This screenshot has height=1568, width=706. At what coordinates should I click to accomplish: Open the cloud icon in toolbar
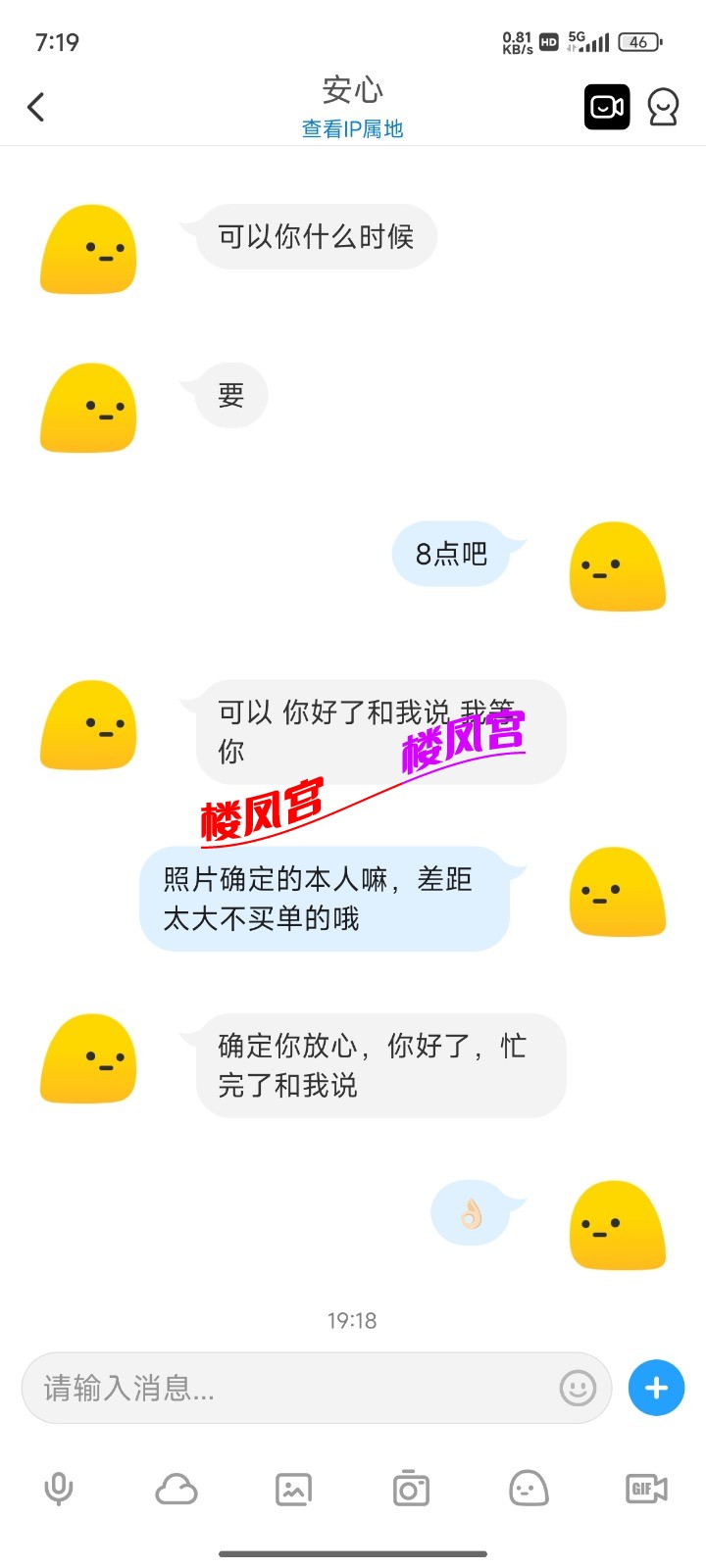point(176,1489)
